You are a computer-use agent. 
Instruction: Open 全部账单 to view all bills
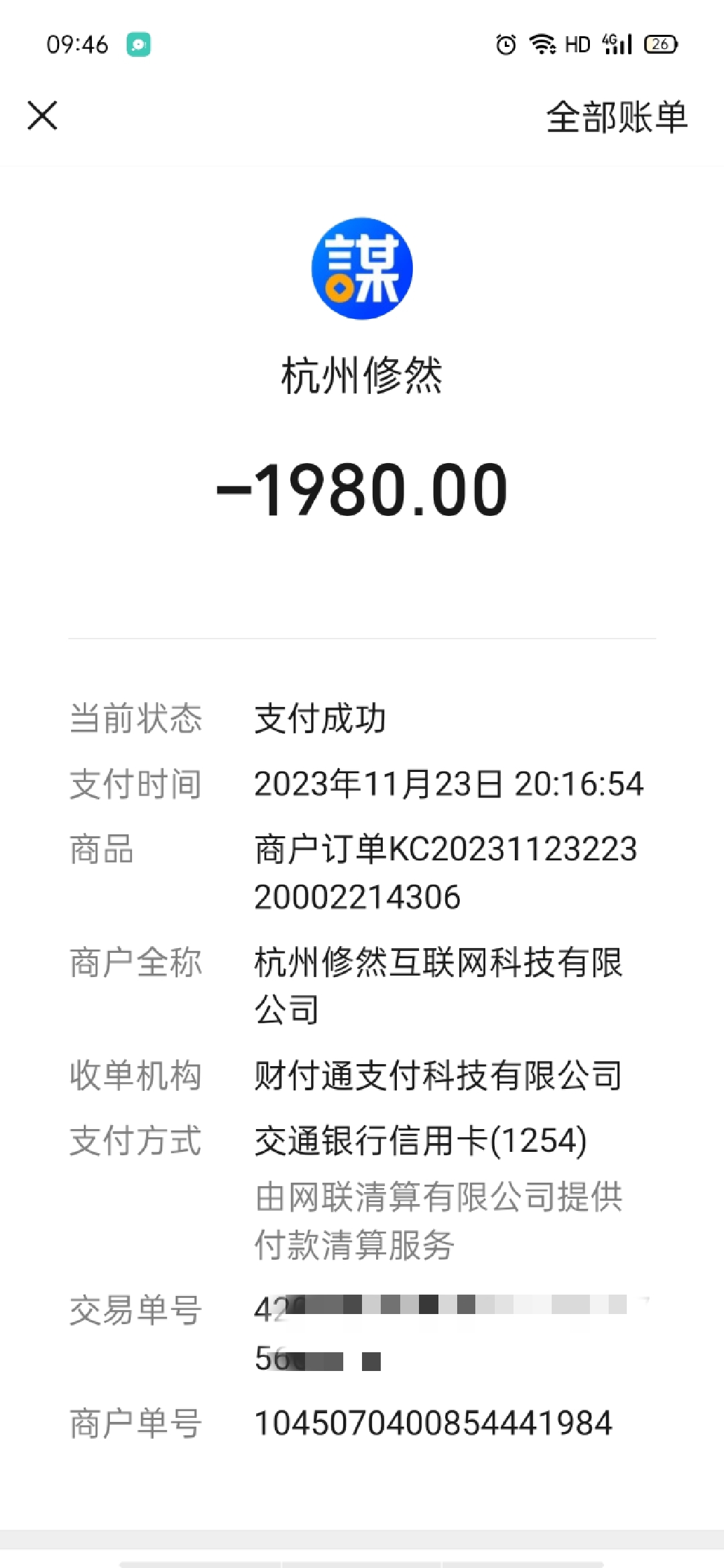point(617,117)
